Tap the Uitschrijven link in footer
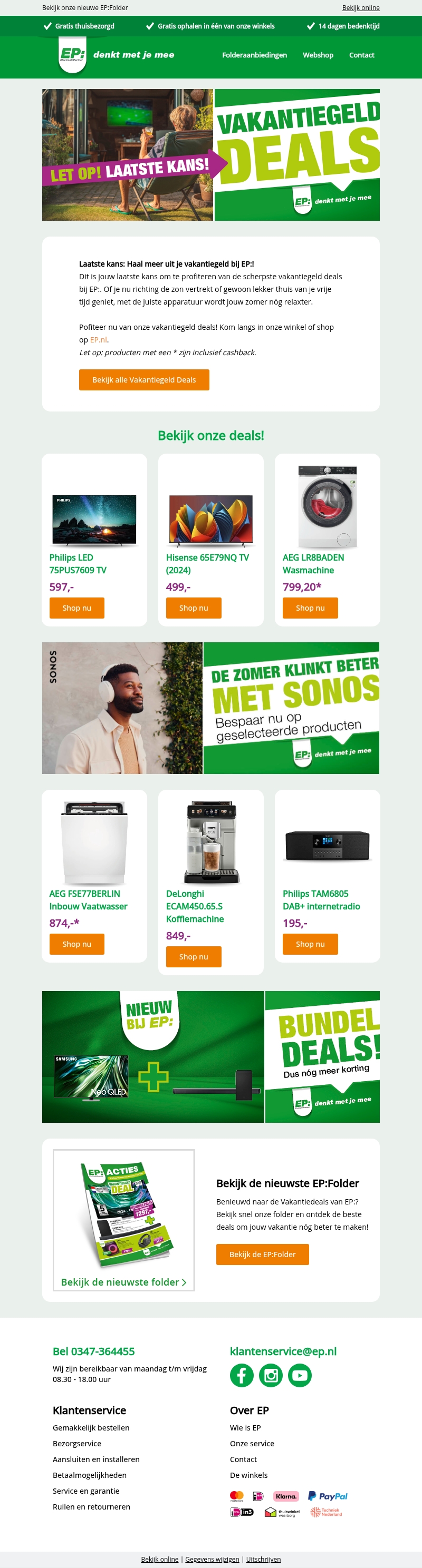The width and height of the screenshot is (422, 1568). tap(263, 1559)
